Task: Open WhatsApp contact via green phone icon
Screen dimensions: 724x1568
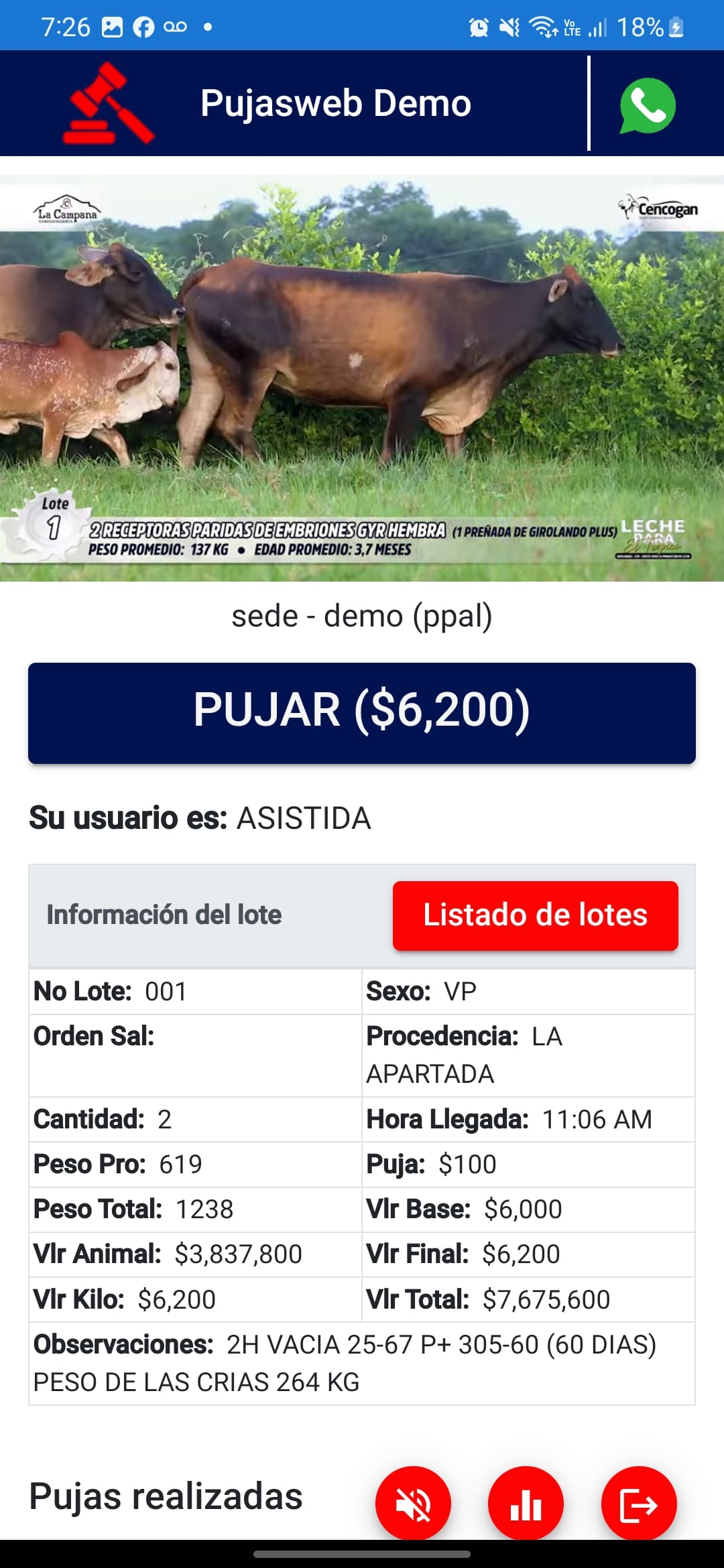Action: (x=646, y=106)
